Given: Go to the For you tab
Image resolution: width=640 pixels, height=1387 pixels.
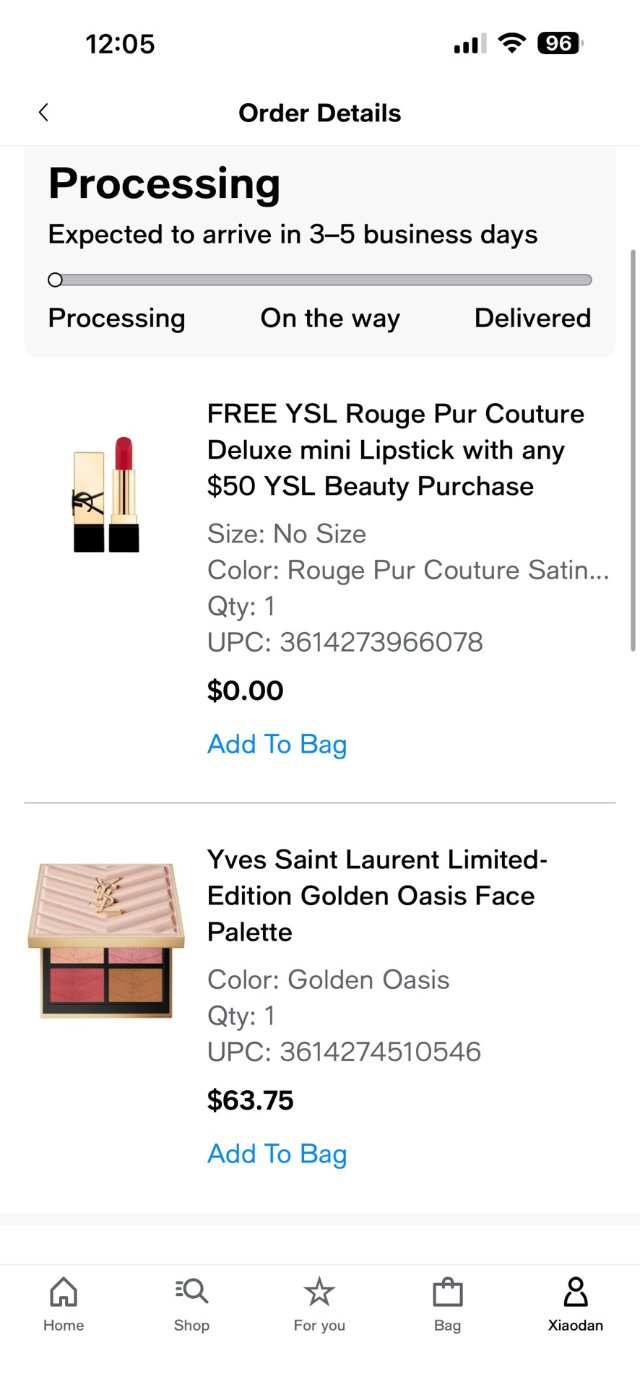Looking at the screenshot, I should pyautogui.click(x=319, y=1304).
